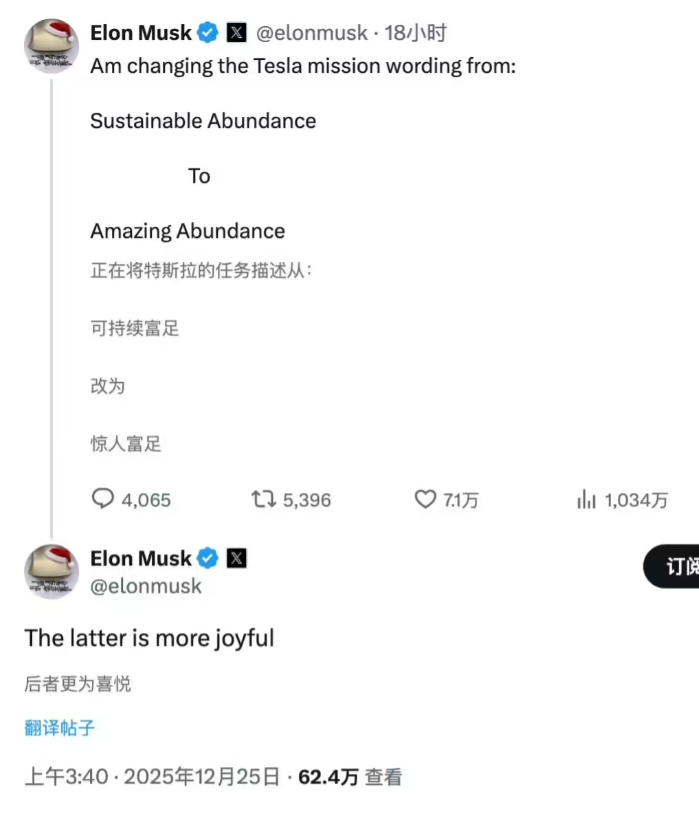Image resolution: width=699 pixels, height=816 pixels.
Task: Open the @elonmusk handle on the top post
Action: pyautogui.click(x=312, y=33)
